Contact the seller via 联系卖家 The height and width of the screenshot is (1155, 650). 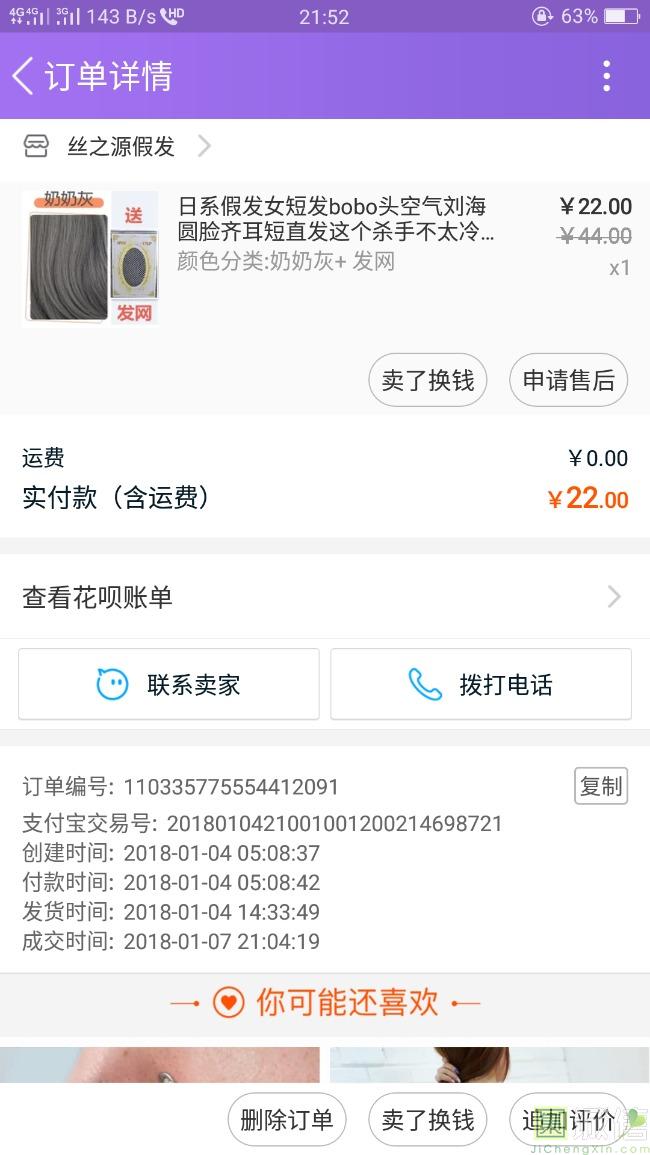click(x=169, y=685)
